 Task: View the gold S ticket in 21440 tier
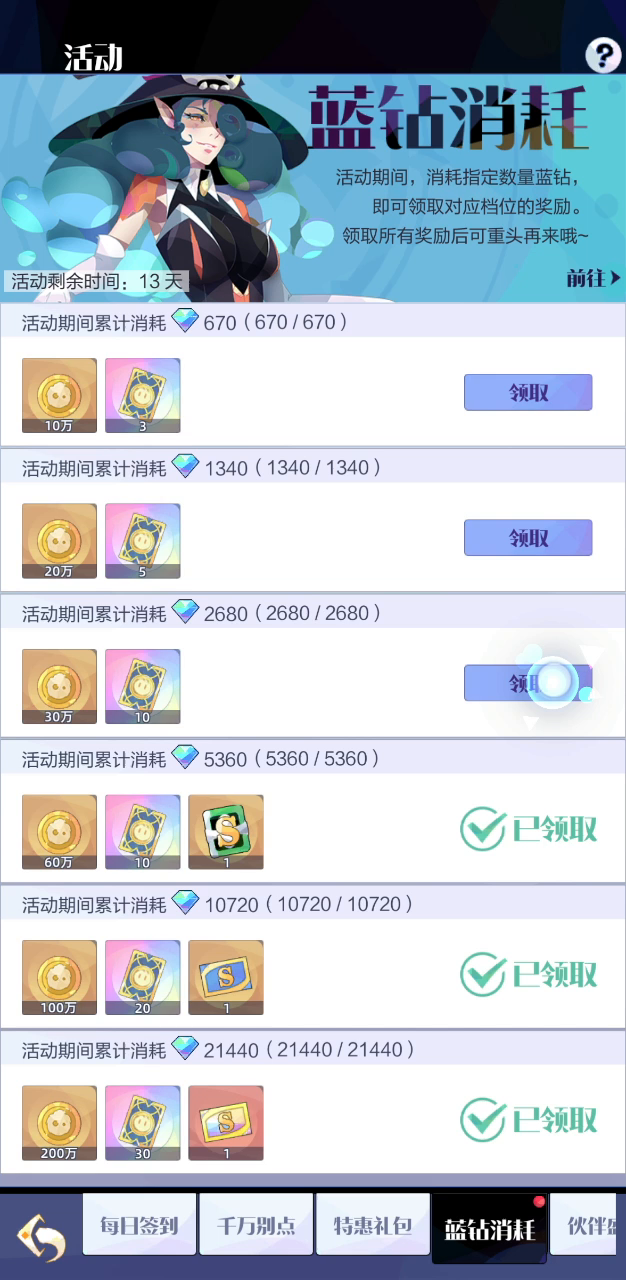pyautogui.click(x=226, y=1123)
